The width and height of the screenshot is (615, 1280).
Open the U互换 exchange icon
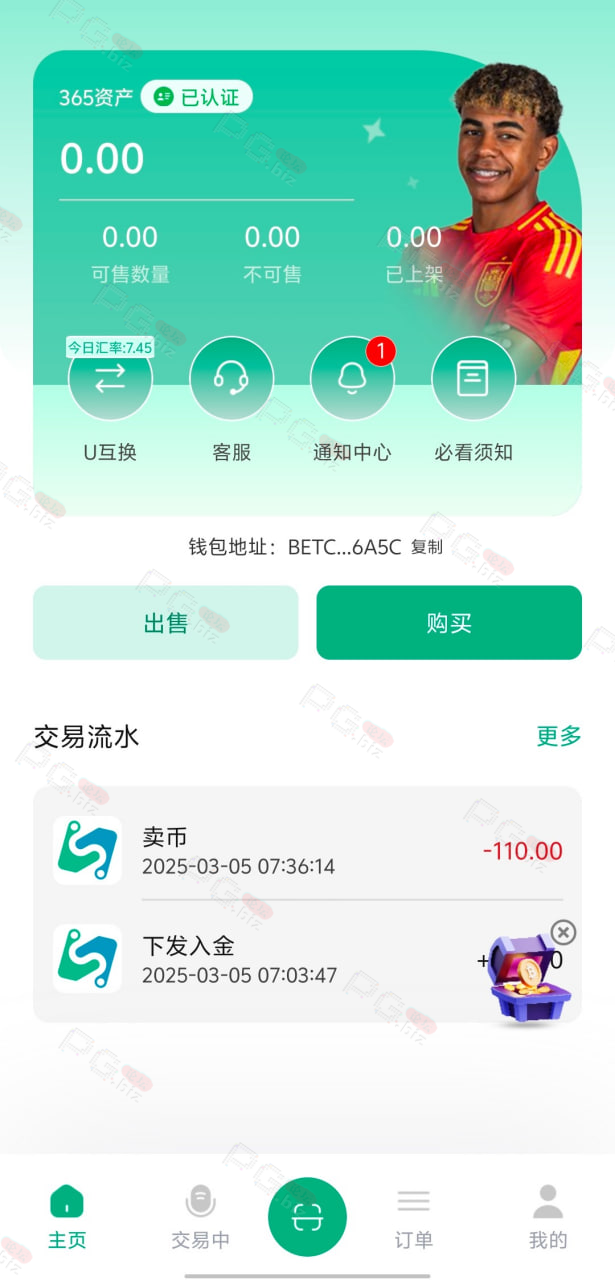[x=110, y=378]
